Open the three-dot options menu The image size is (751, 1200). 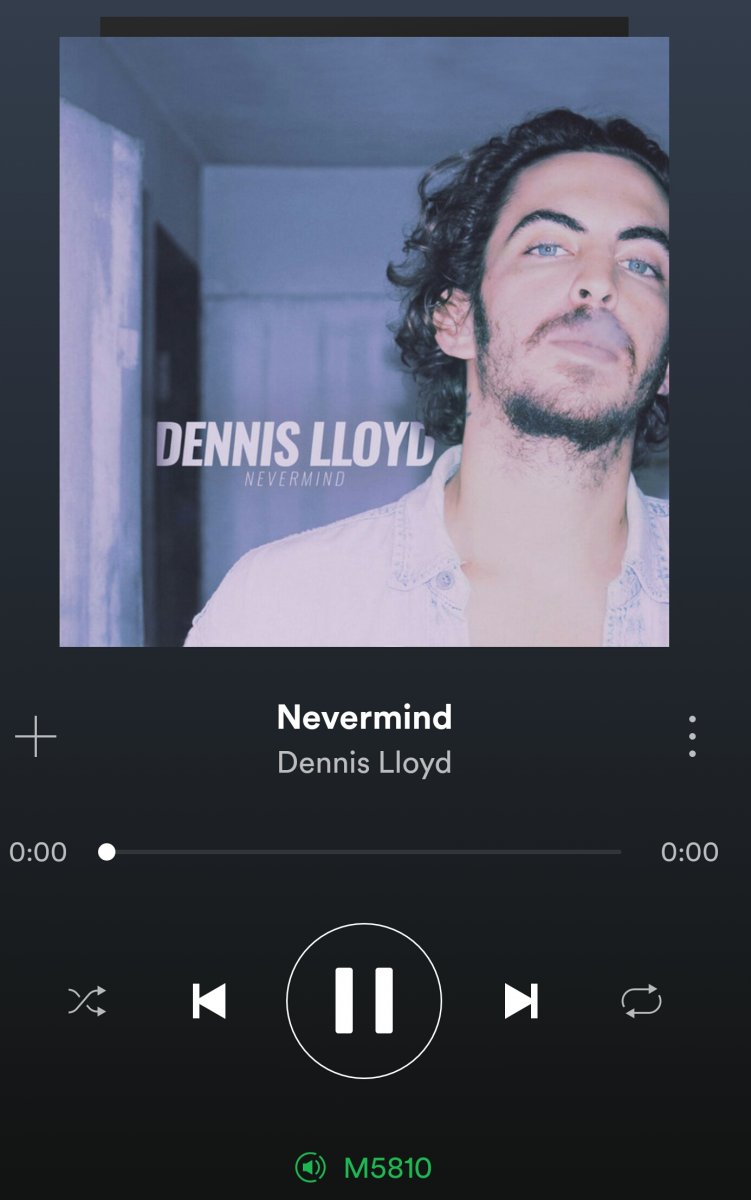[x=692, y=738]
